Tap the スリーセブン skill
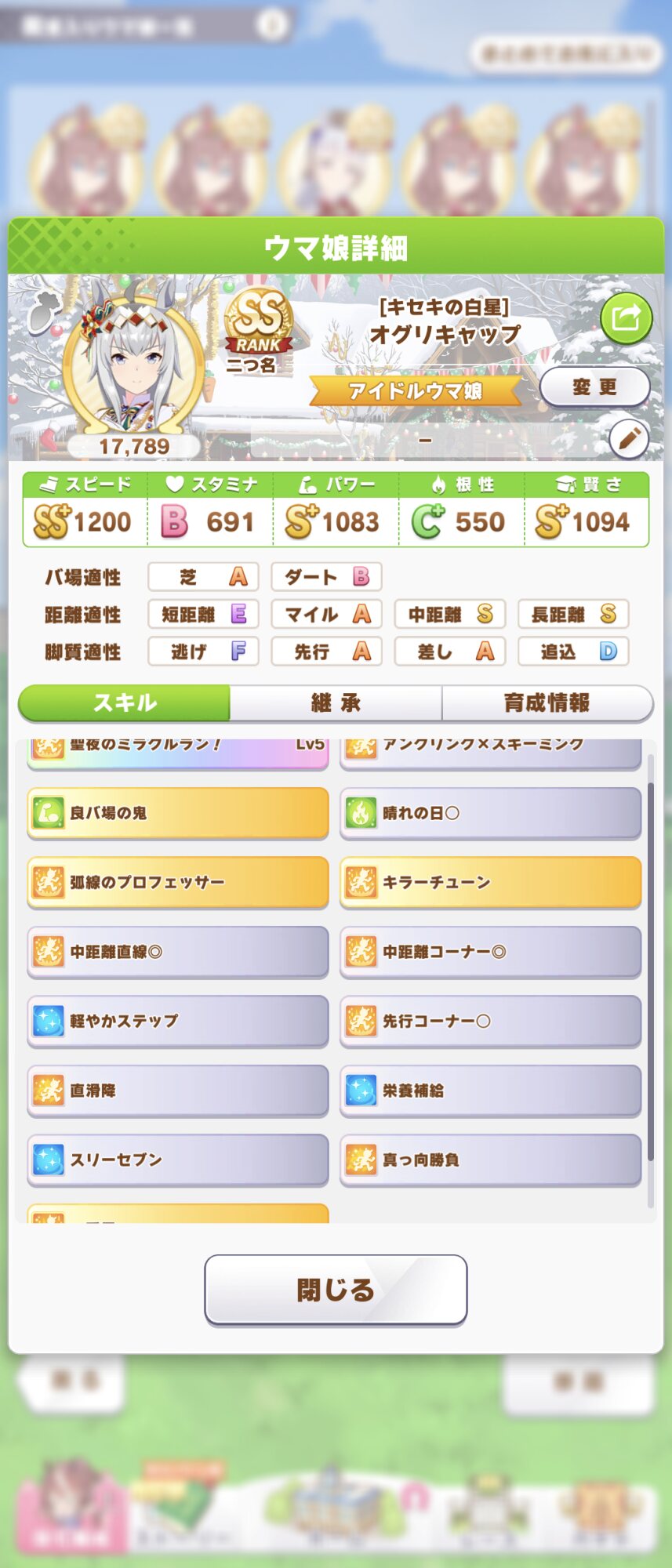 click(x=178, y=1160)
